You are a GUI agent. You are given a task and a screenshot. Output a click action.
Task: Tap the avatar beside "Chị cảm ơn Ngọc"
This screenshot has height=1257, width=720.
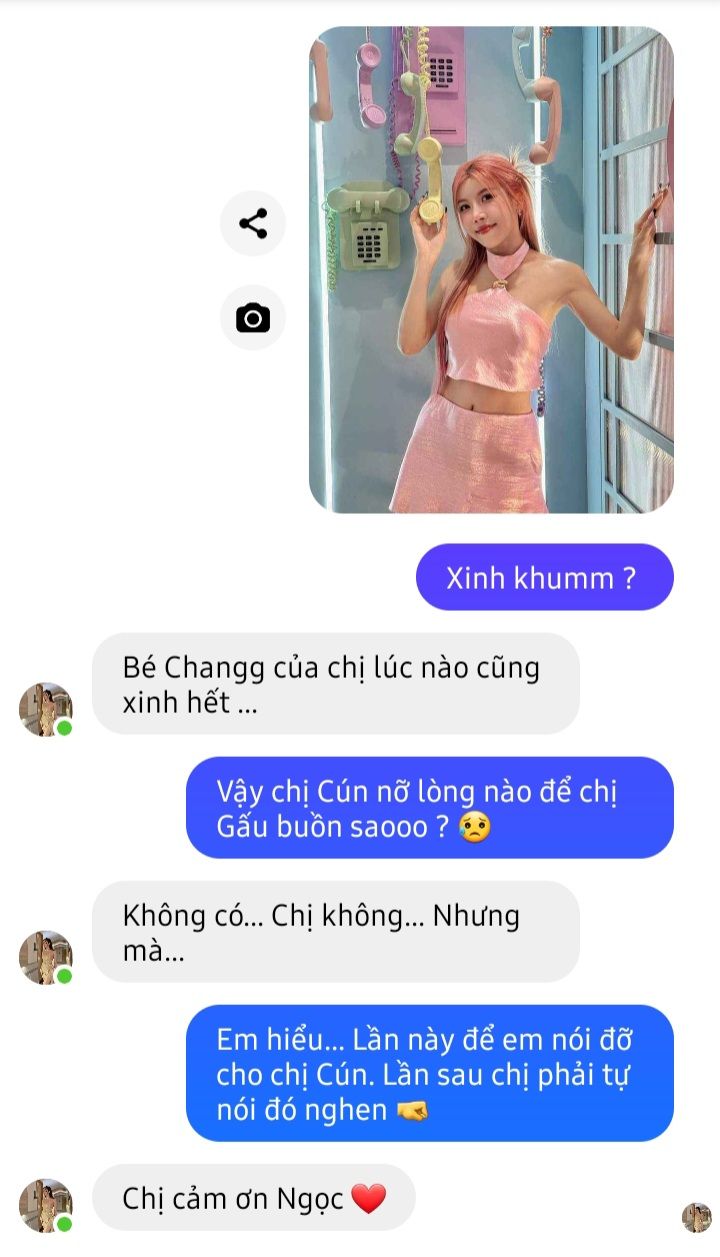pos(46,1205)
